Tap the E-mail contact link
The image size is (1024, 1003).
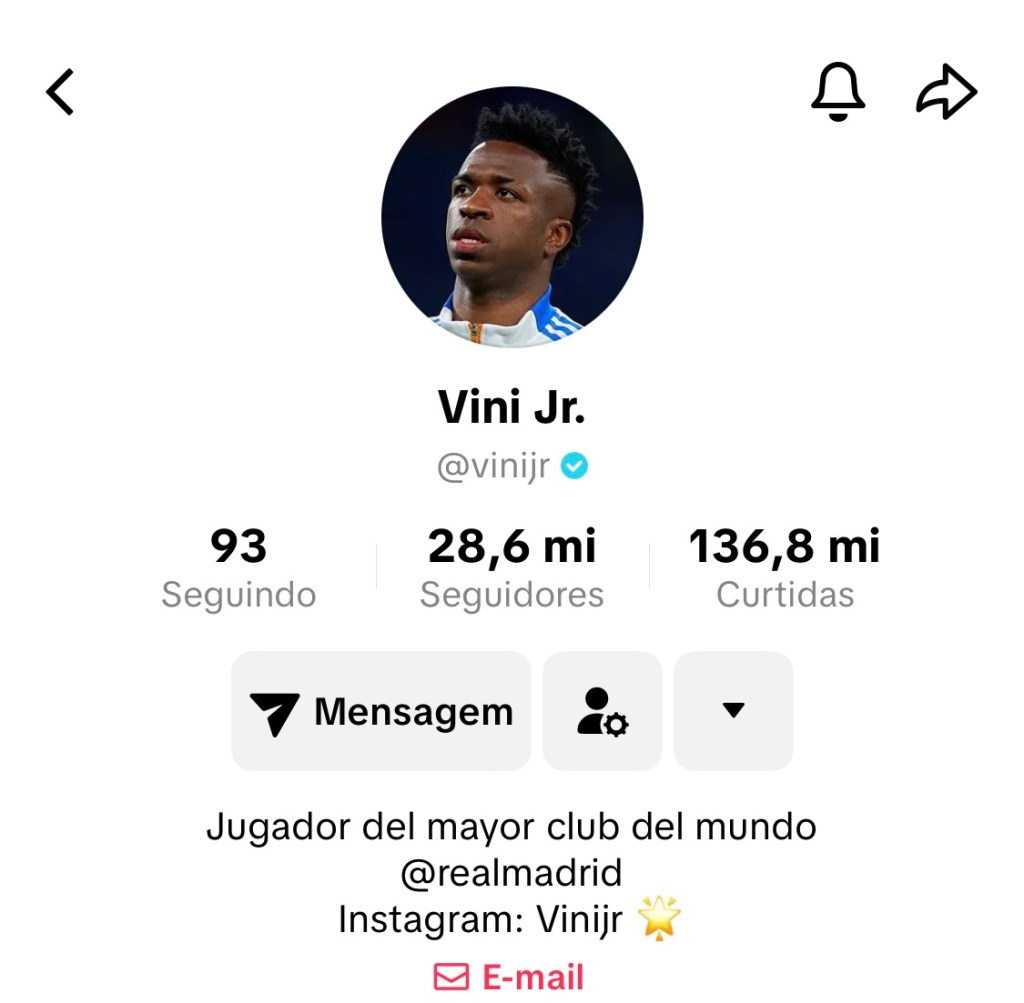tap(510, 977)
